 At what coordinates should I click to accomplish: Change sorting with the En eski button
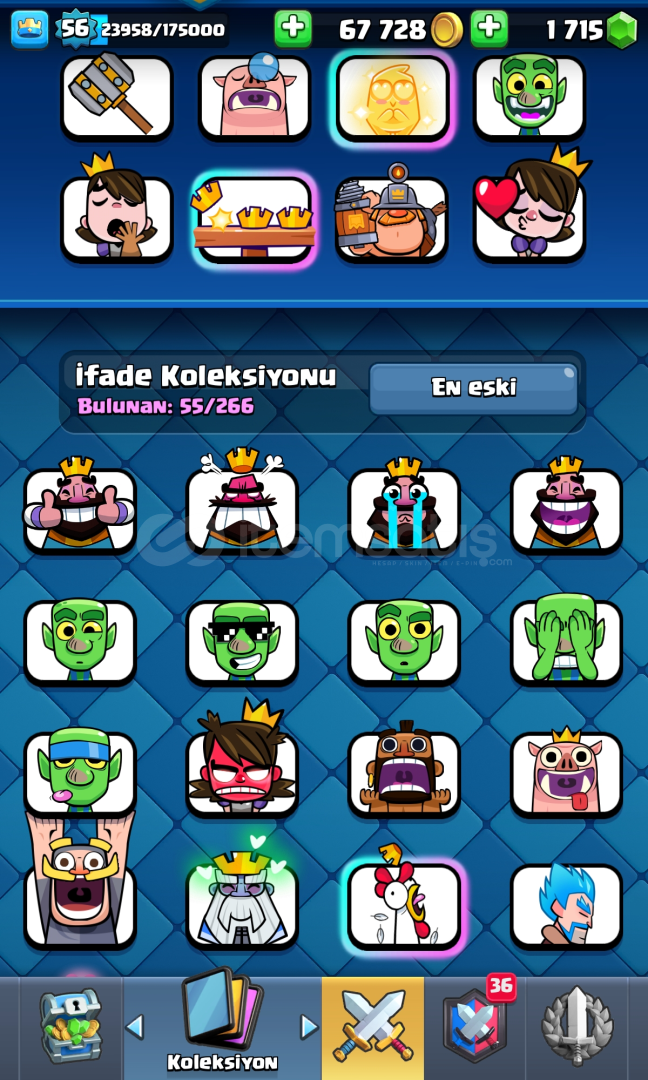point(474,388)
